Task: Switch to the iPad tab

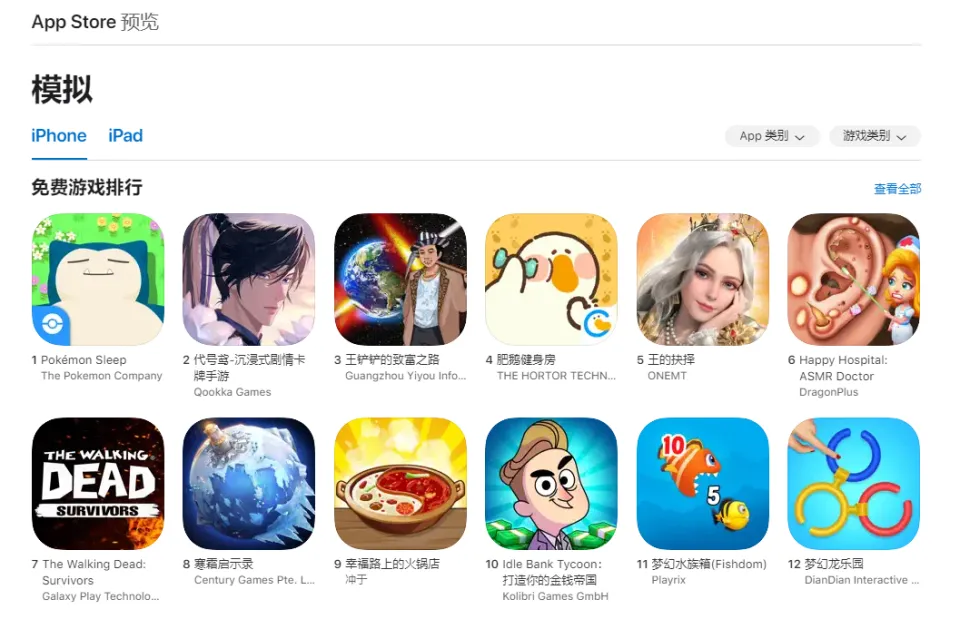Action: pyautogui.click(x=125, y=136)
